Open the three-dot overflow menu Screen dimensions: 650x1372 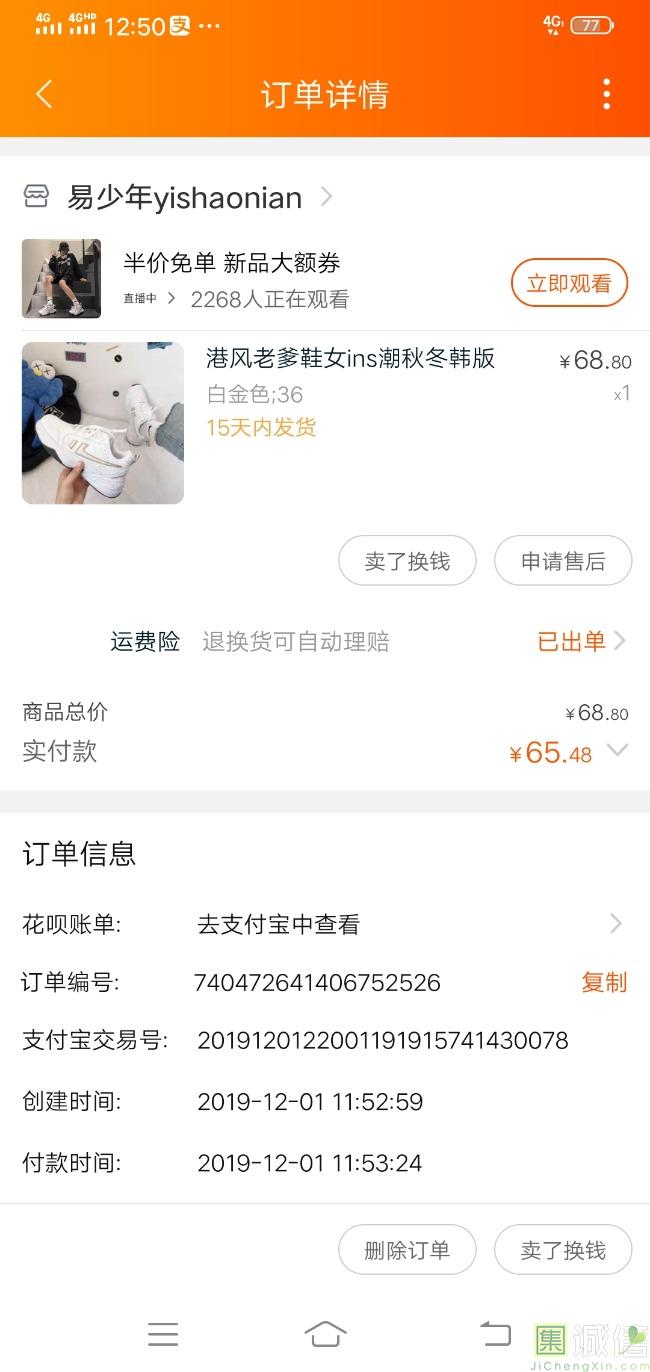coord(606,94)
